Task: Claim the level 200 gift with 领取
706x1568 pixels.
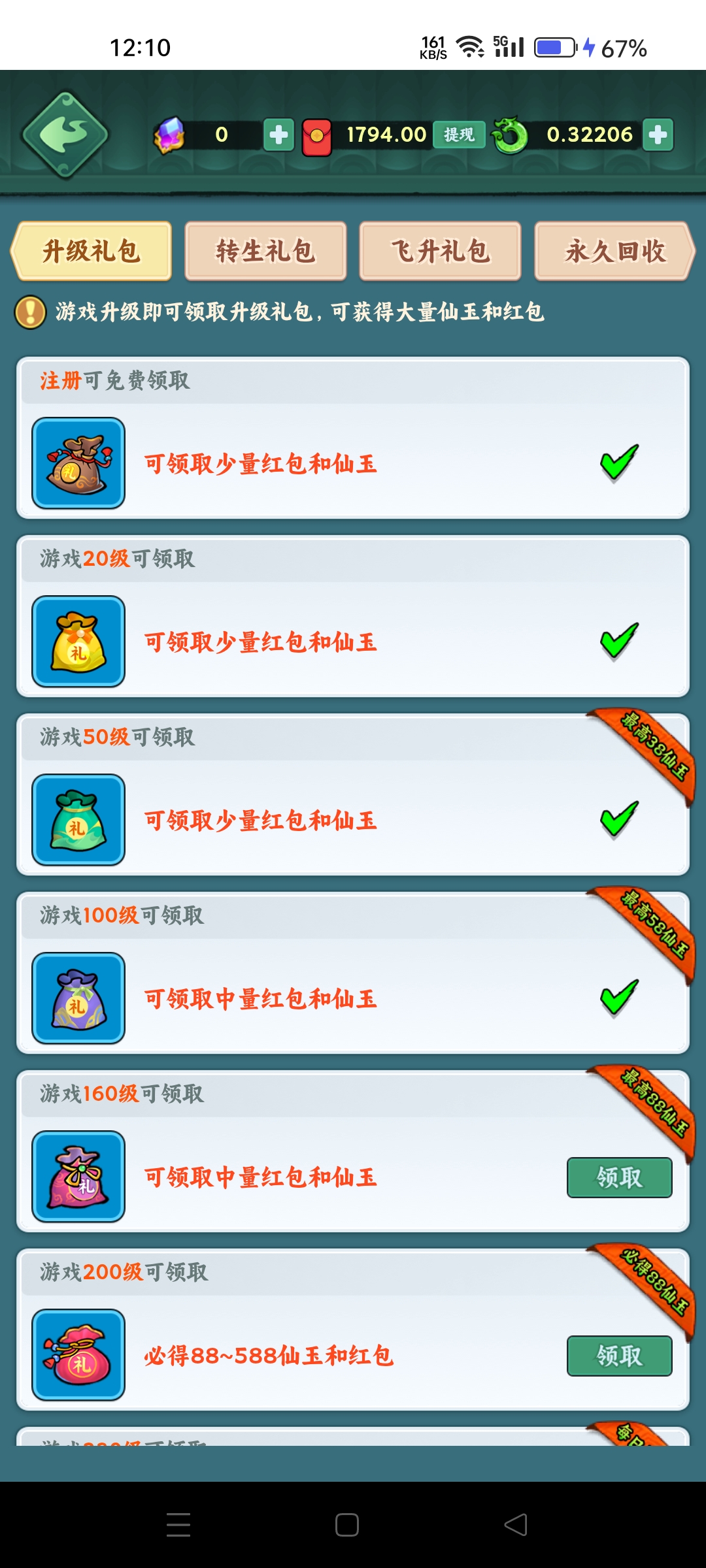Action: coord(619,1356)
